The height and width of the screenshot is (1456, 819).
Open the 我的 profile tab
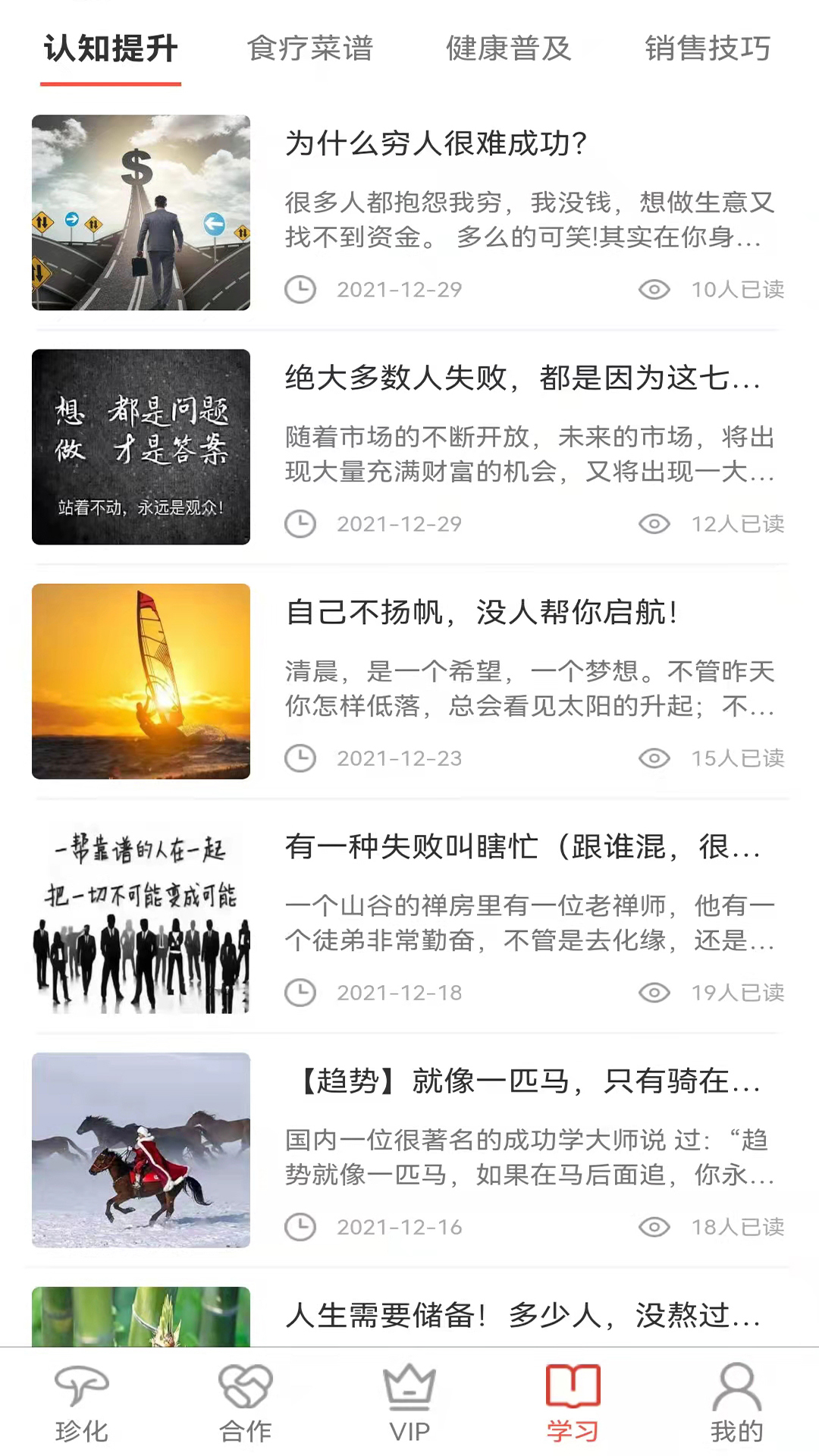tap(736, 1403)
